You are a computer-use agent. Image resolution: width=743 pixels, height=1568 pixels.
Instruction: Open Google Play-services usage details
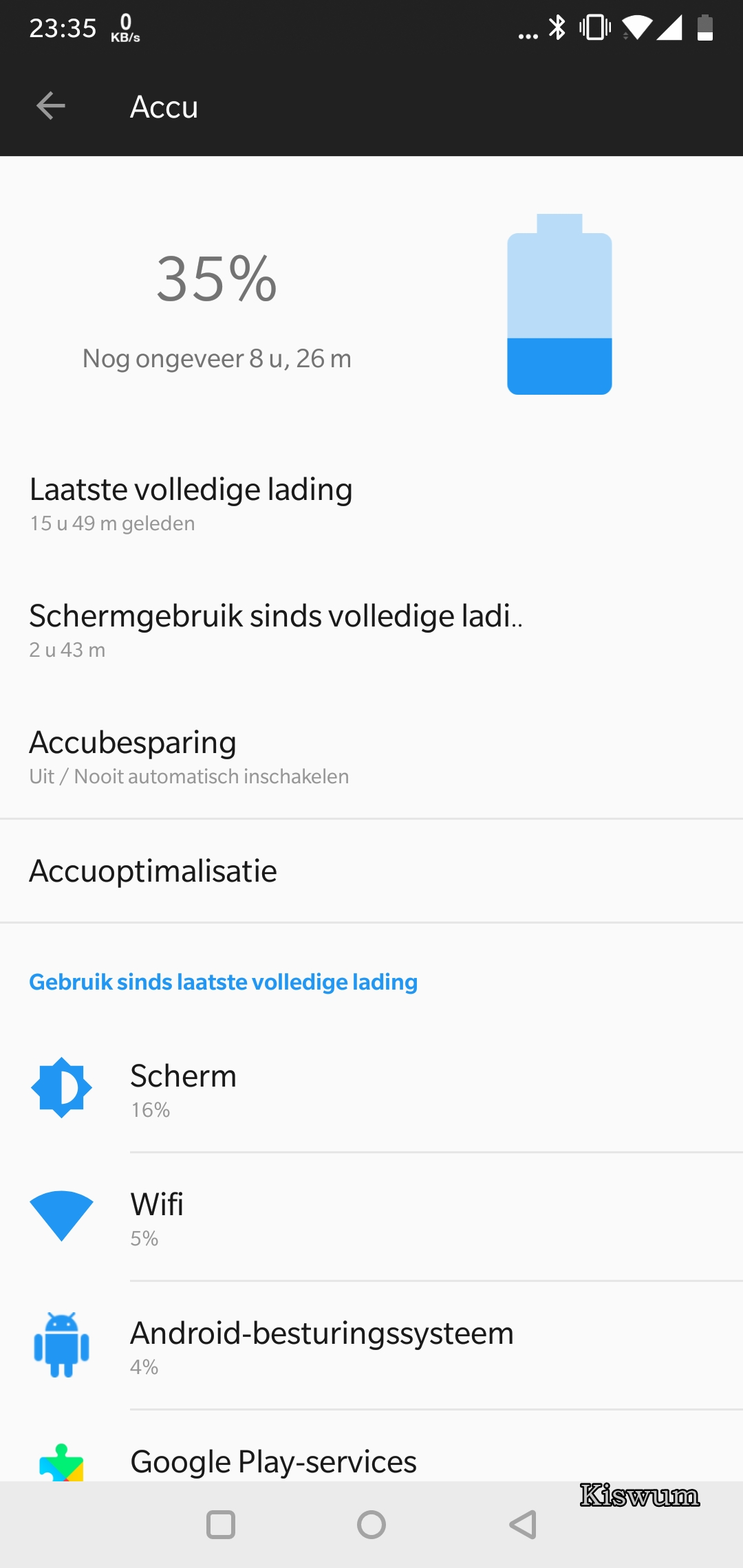(371, 1446)
